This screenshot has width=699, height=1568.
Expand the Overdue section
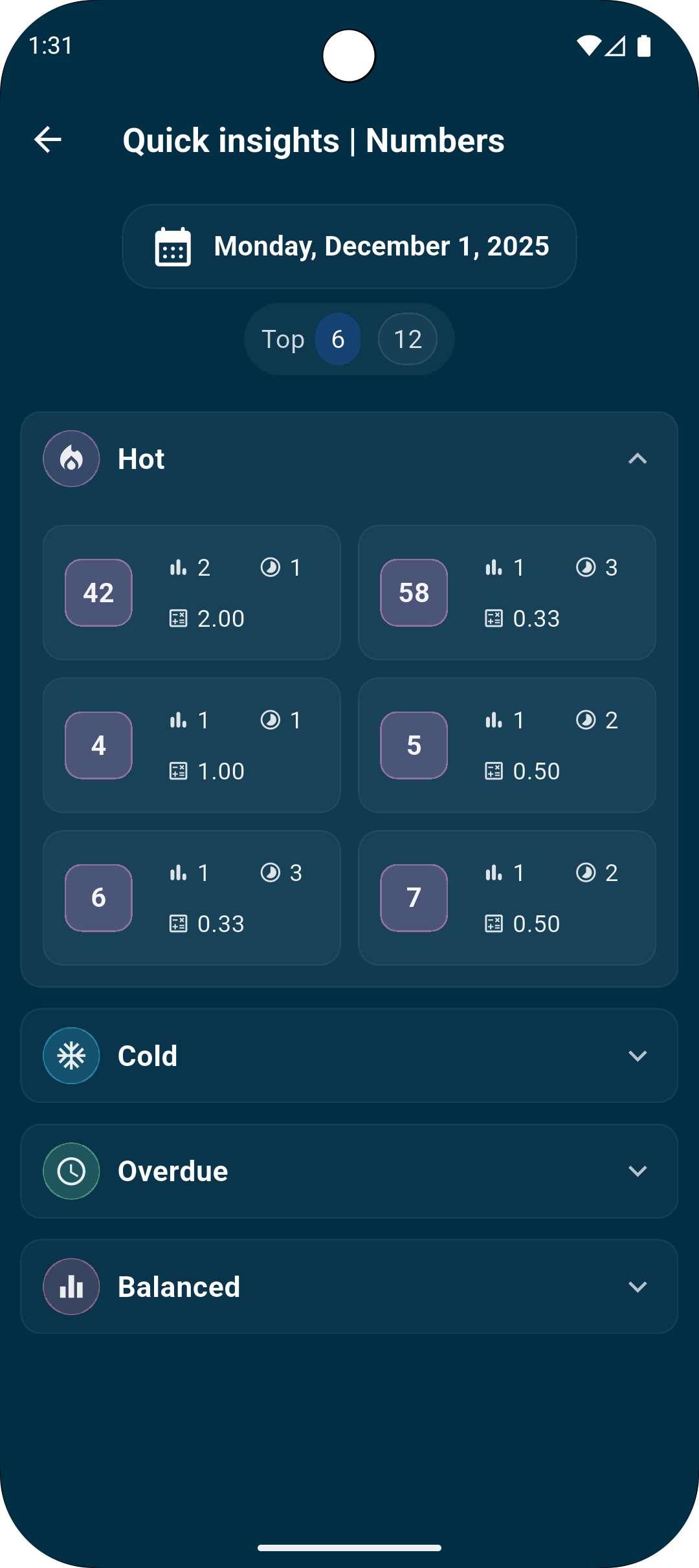click(638, 1171)
